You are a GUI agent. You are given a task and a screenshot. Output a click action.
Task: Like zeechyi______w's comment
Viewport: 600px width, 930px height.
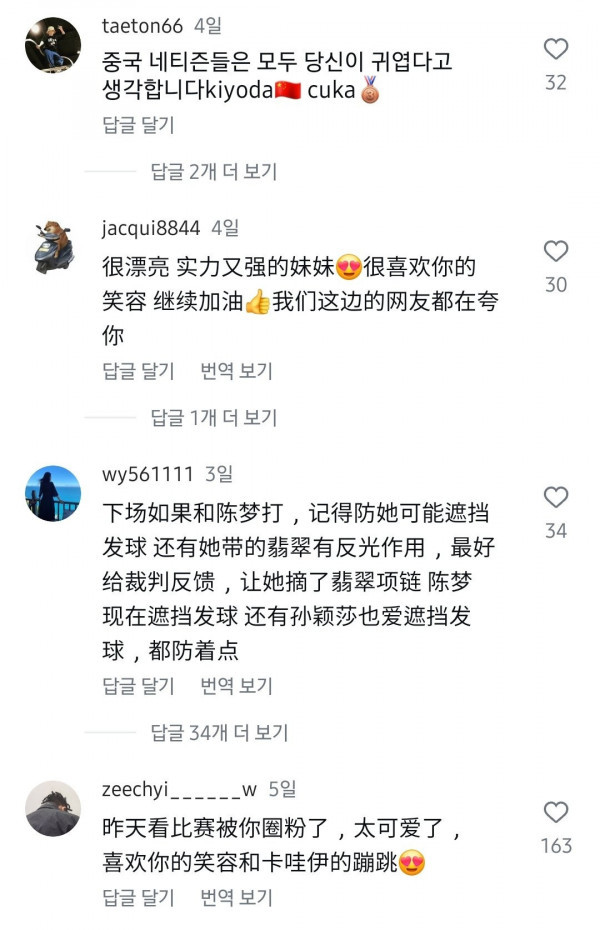555,812
